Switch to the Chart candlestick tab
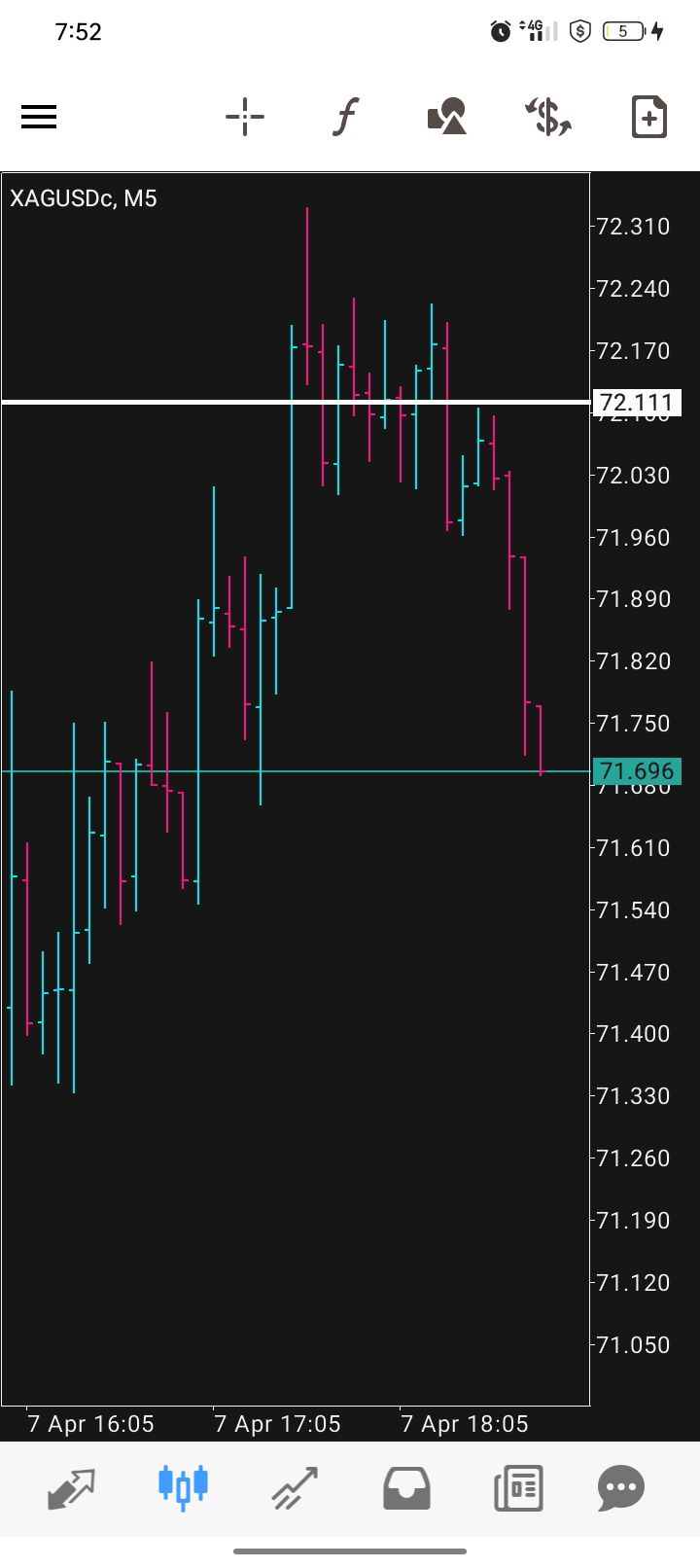Viewport: 700px width, 1568px height. tap(183, 1488)
